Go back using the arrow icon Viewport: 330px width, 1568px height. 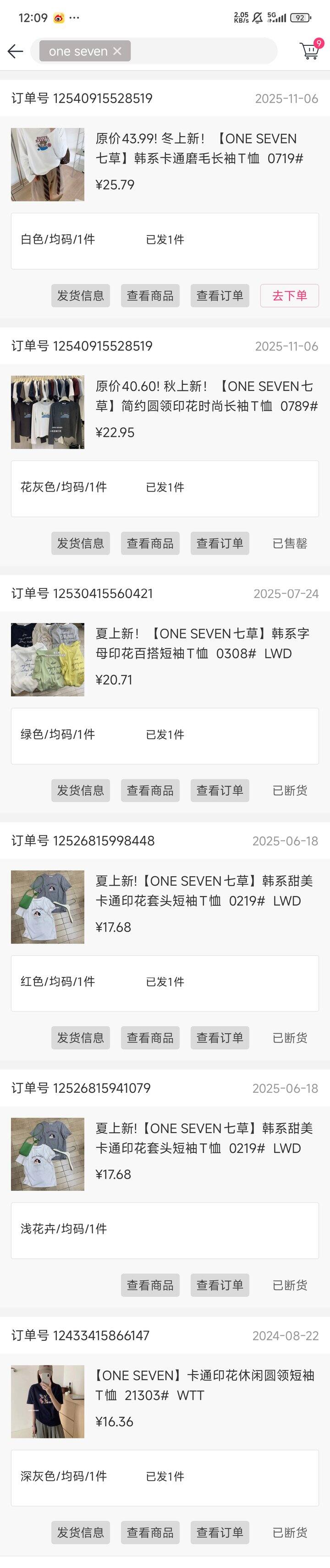coord(15,51)
